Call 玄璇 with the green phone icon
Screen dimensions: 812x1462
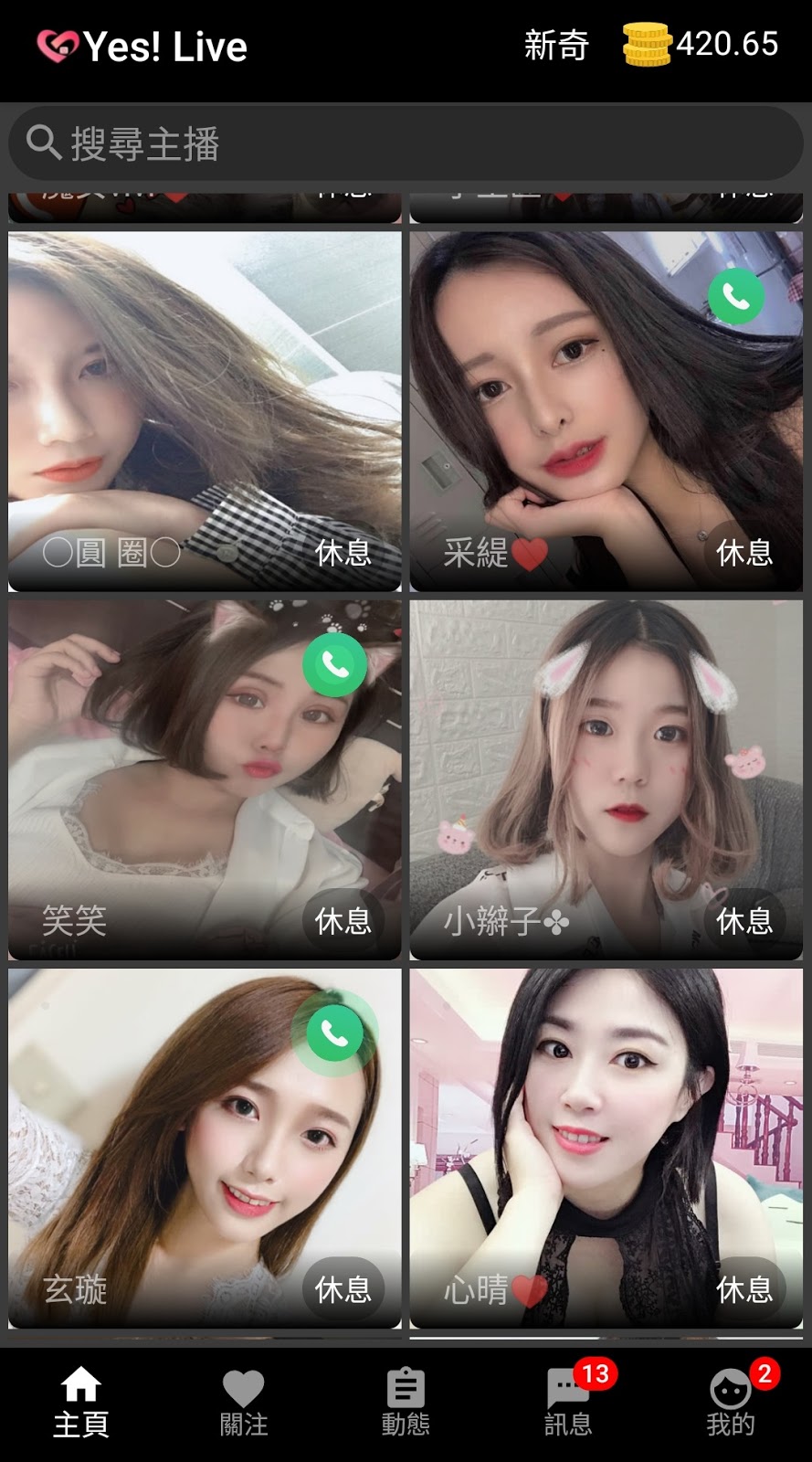(334, 1033)
